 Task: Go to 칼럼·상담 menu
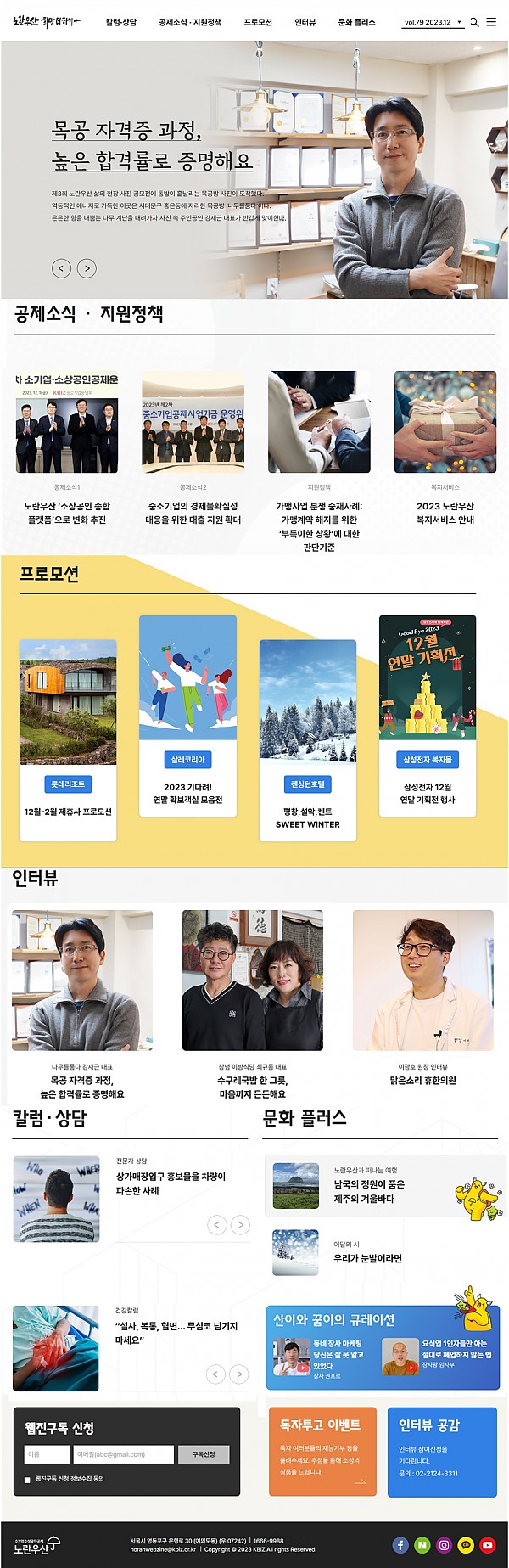121,23
